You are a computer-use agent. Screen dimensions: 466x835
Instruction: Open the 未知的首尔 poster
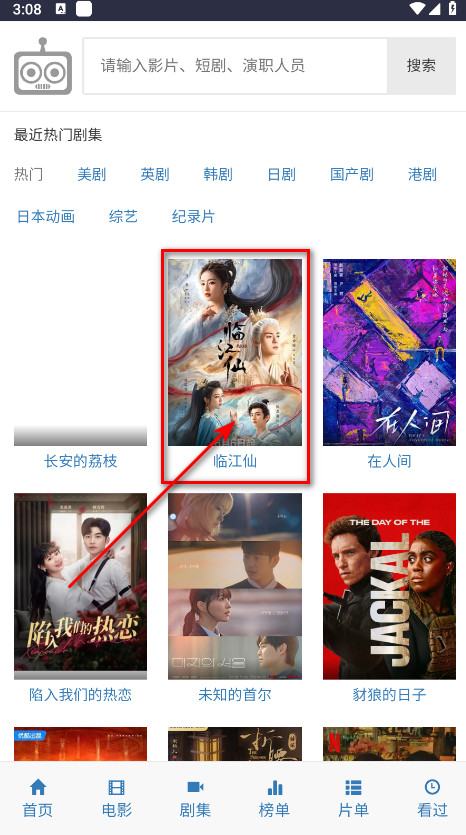click(235, 586)
